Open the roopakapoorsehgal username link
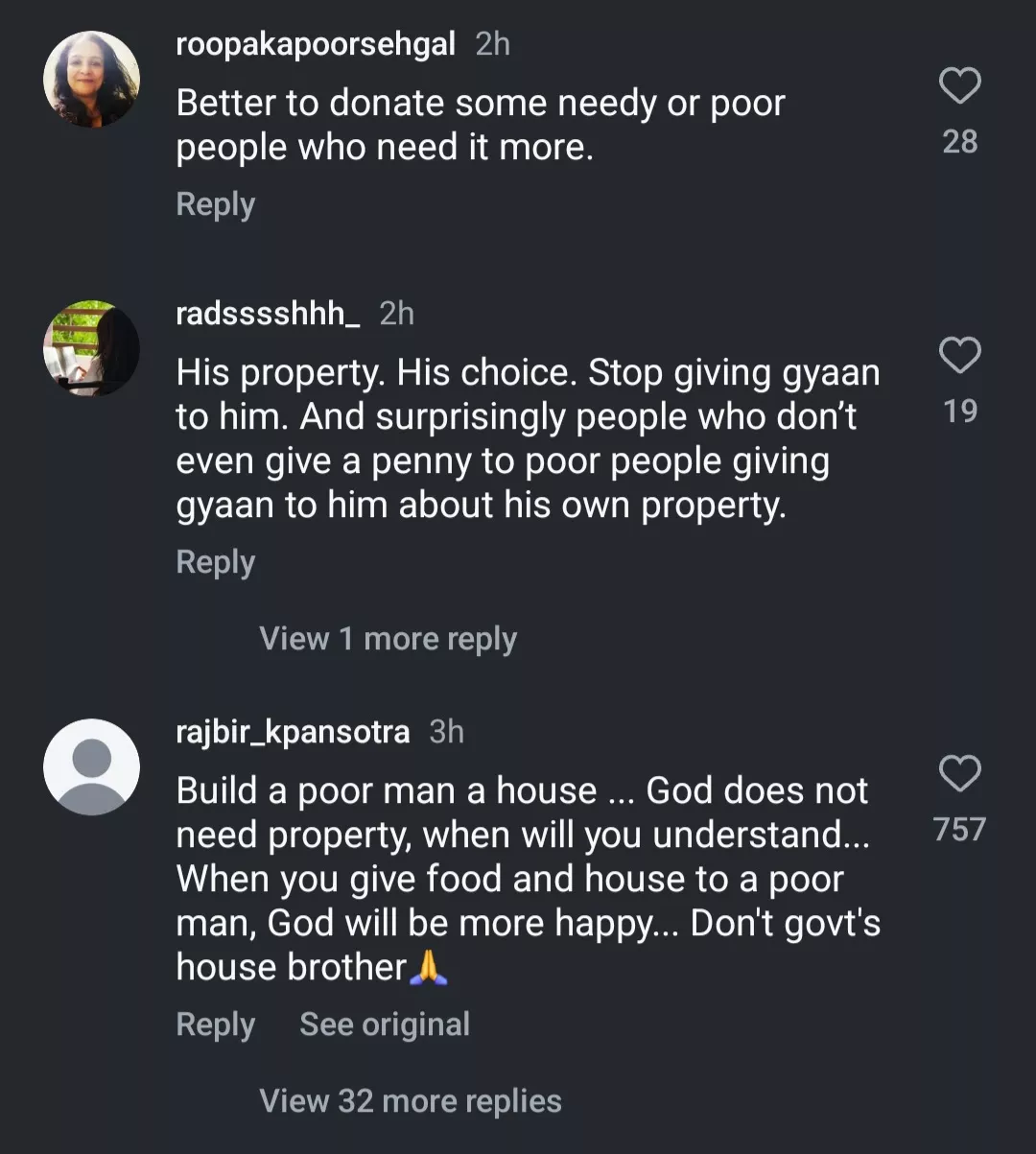 [x=316, y=44]
